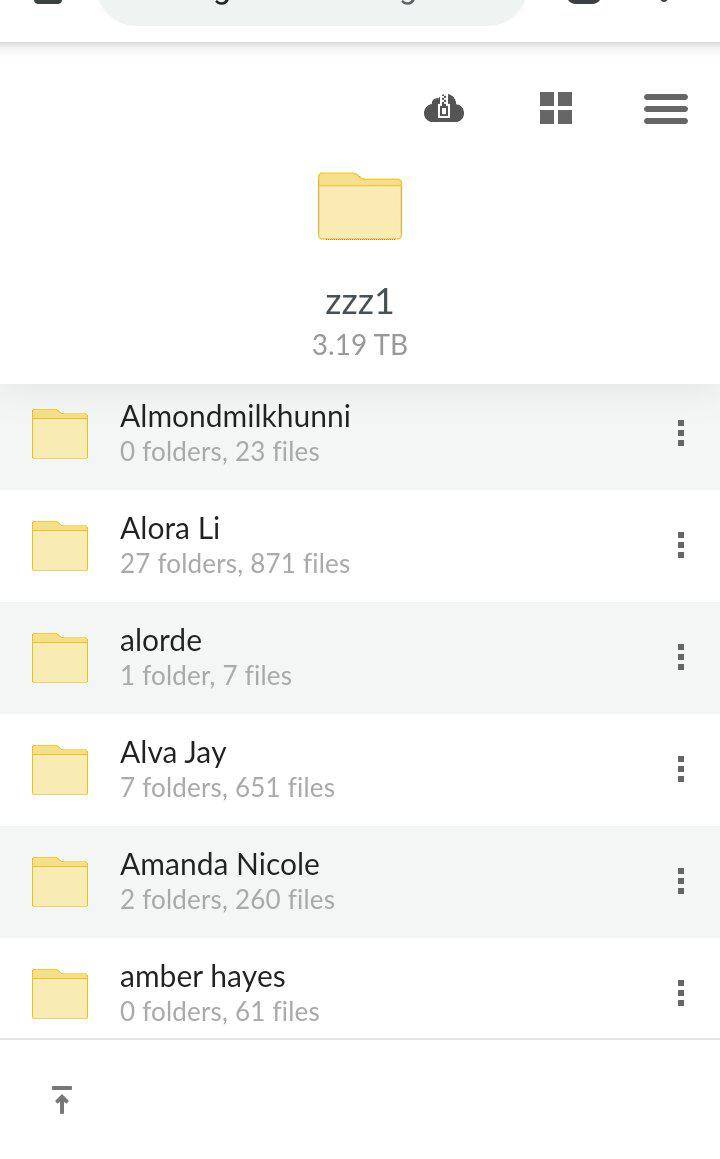The image size is (720, 1159).
Task: Select the Almondmilkhunni folder icon
Action: tap(59, 434)
